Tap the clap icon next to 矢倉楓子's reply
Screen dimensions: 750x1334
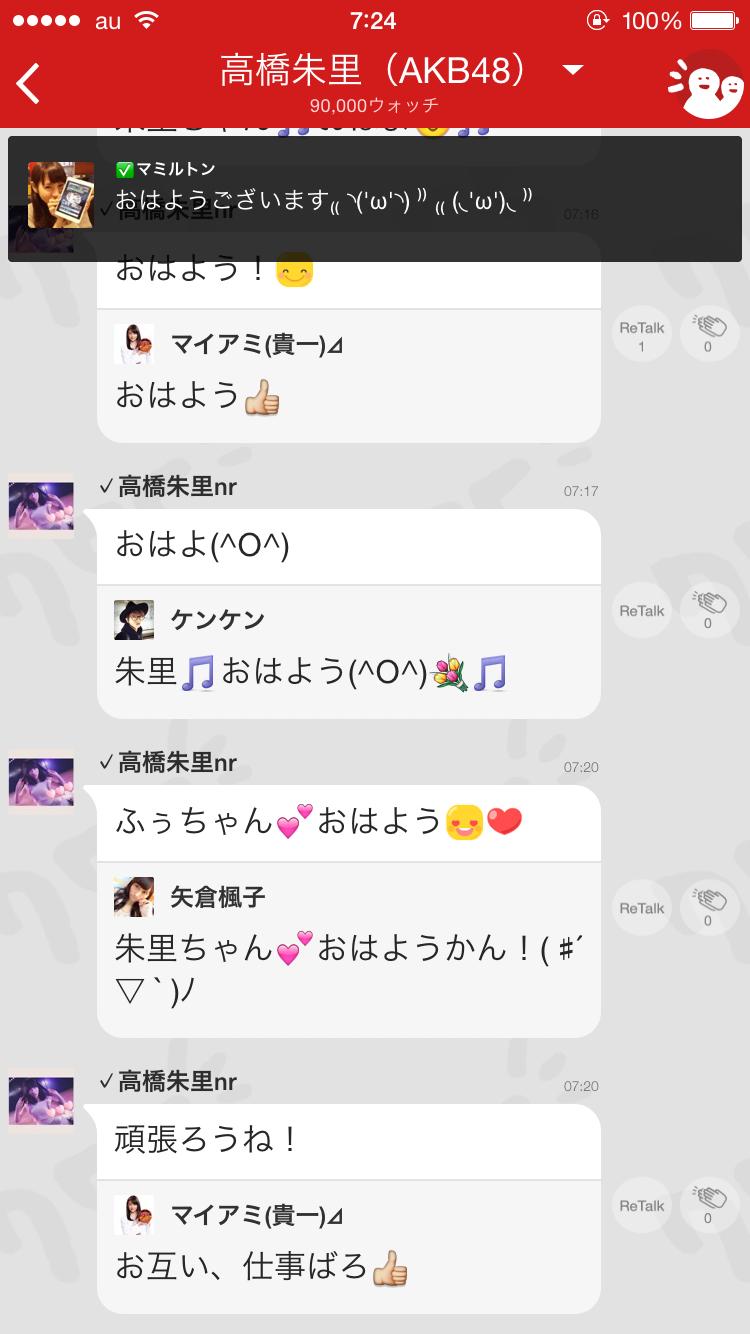[x=708, y=906]
